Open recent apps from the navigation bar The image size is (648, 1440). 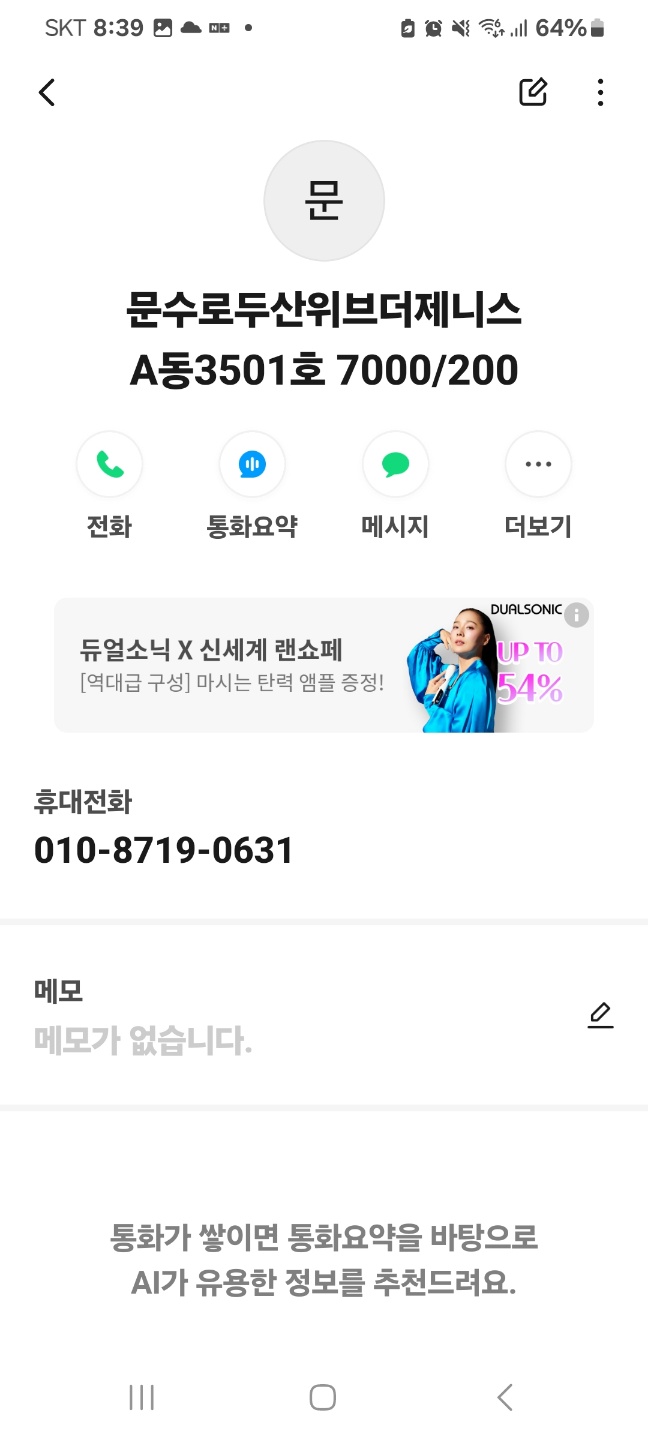[x=142, y=1397]
